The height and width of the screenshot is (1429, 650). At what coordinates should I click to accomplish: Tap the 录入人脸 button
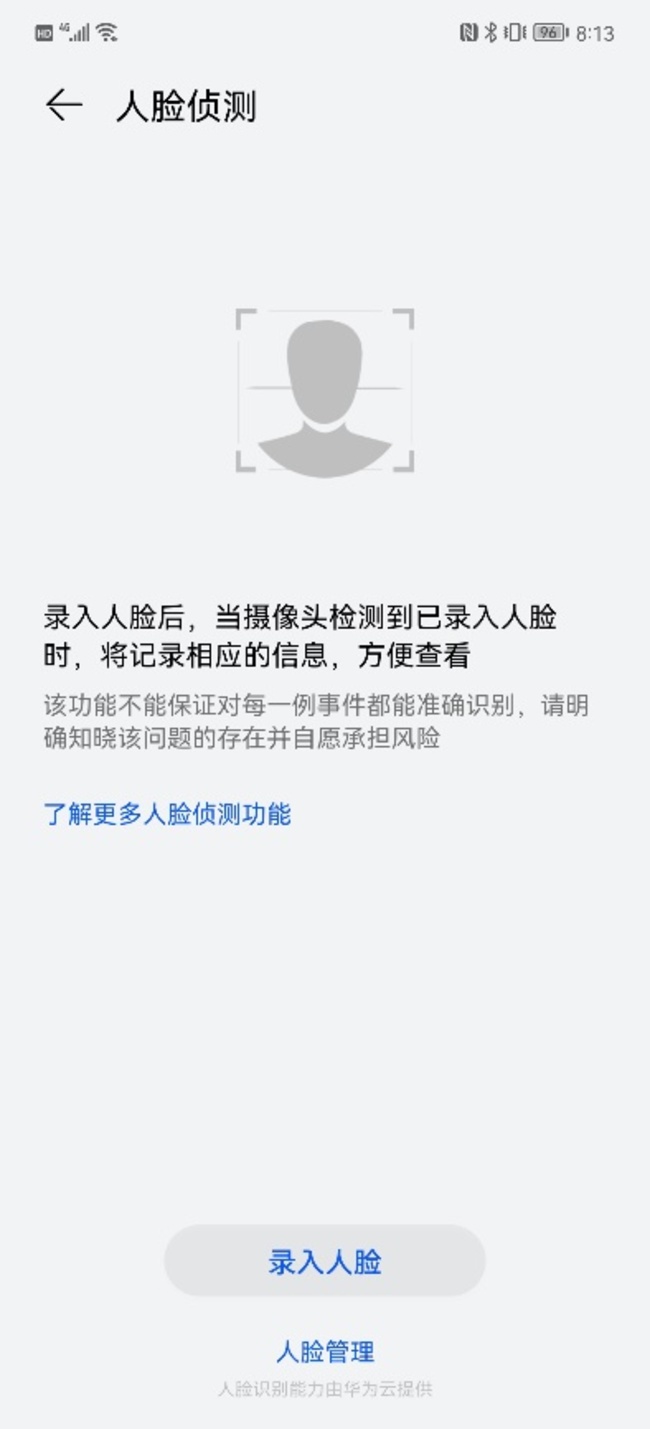(x=324, y=1261)
